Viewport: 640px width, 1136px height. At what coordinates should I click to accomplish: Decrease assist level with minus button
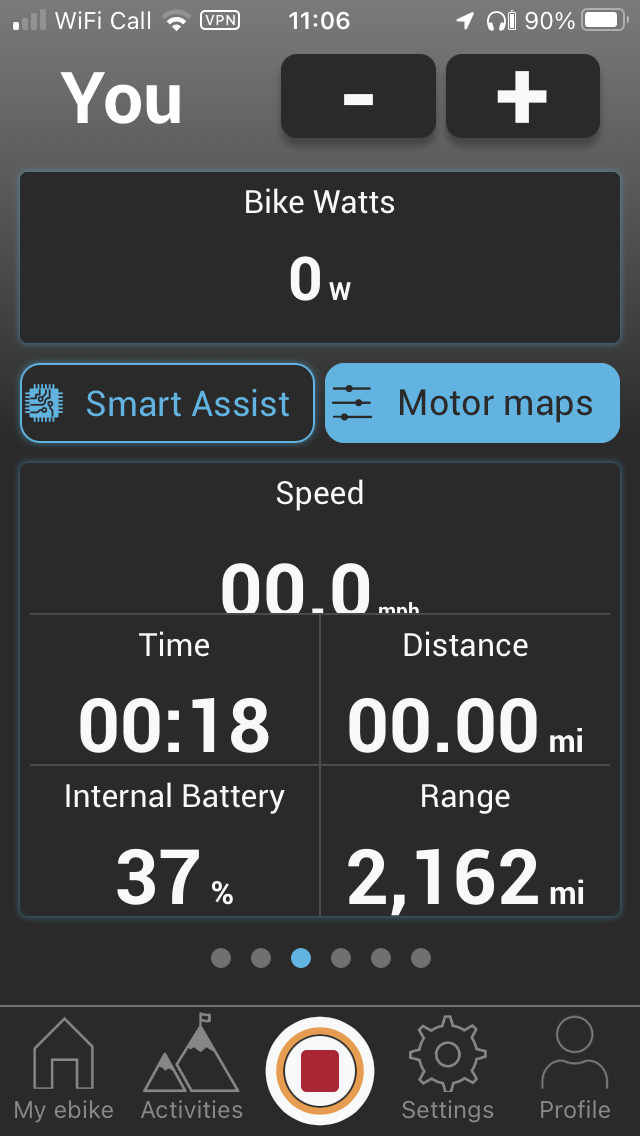pos(358,96)
